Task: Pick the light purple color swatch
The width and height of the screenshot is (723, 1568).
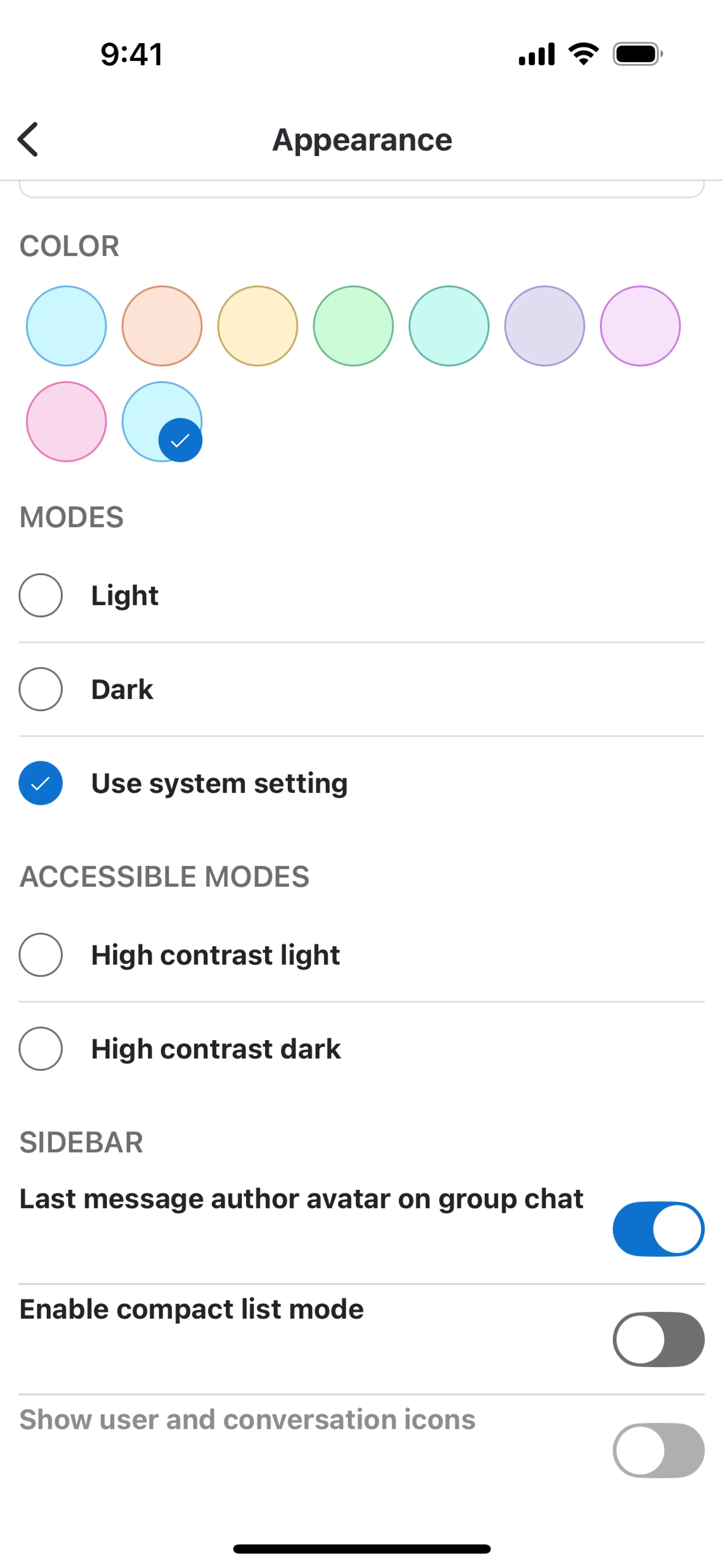Action: (640, 326)
